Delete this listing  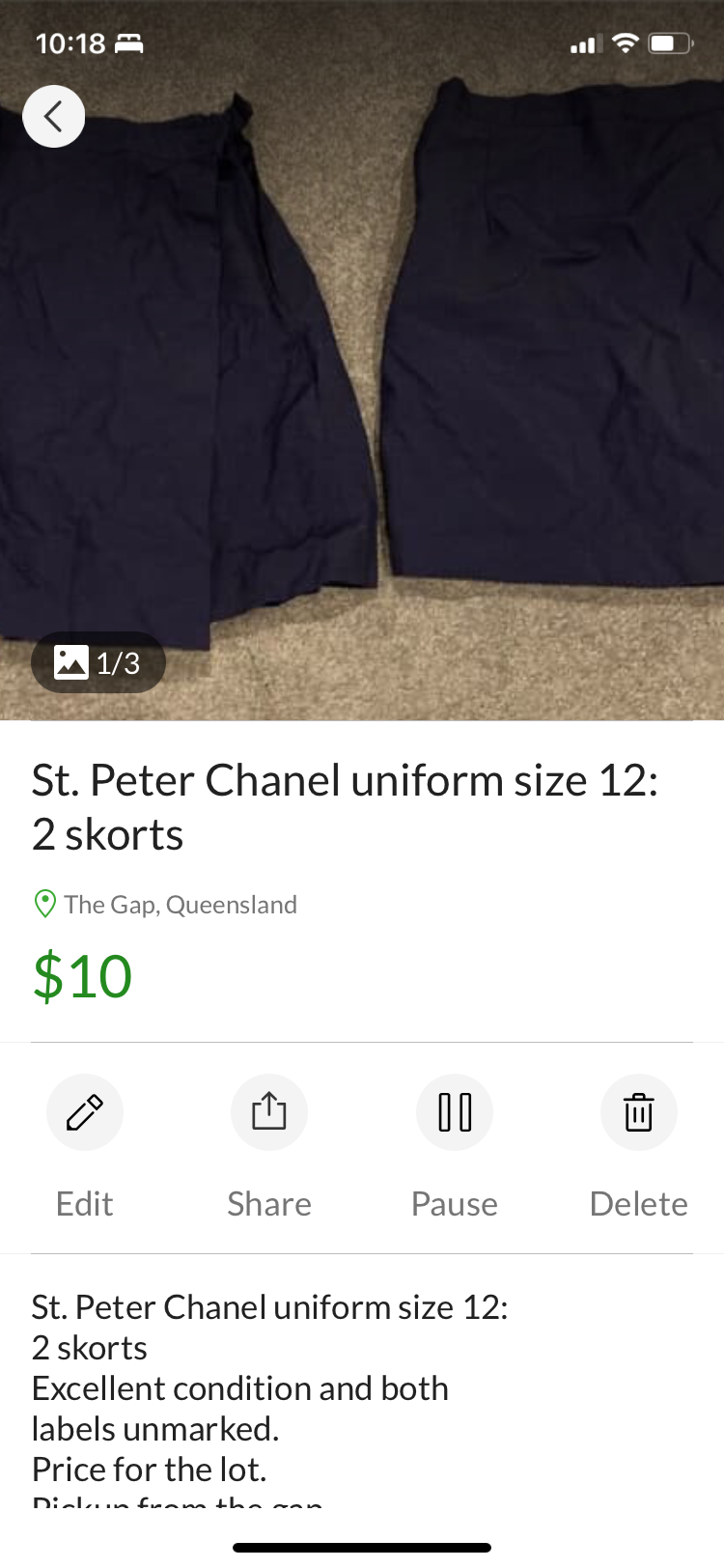638,1112
